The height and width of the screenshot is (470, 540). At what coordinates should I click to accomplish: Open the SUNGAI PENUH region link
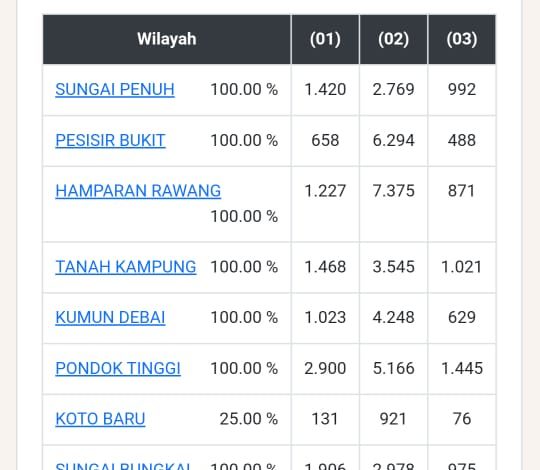click(115, 90)
